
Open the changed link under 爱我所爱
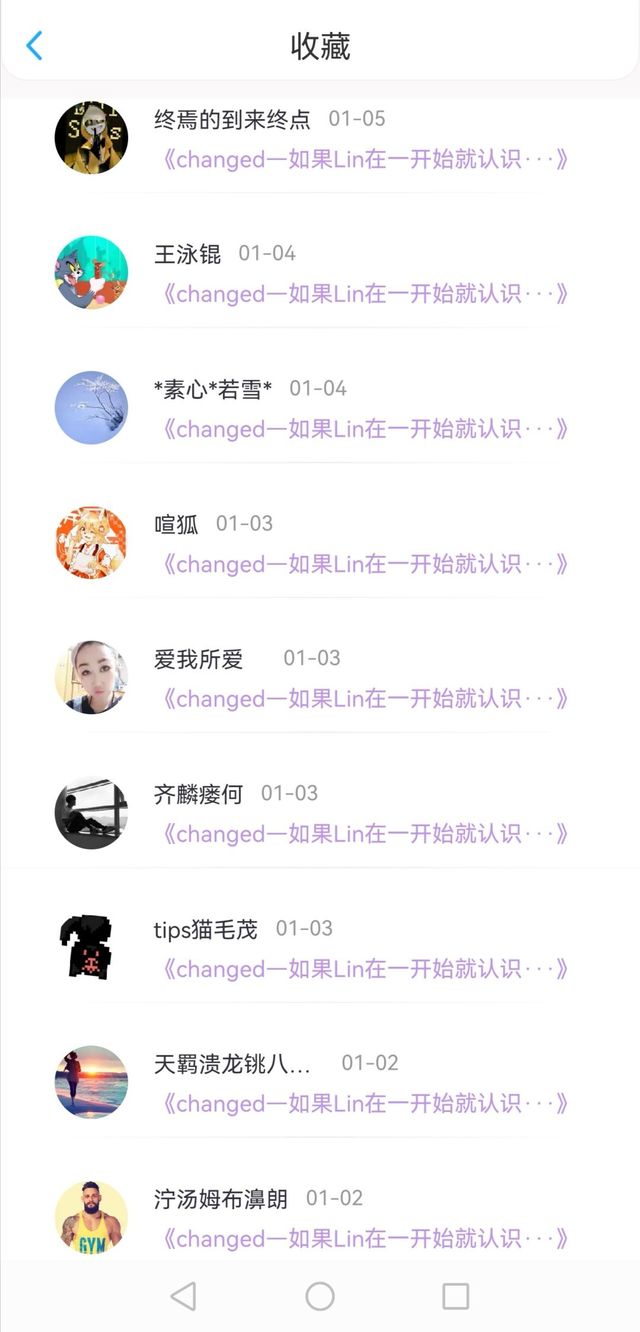pyautogui.click(x=364, y=699)
